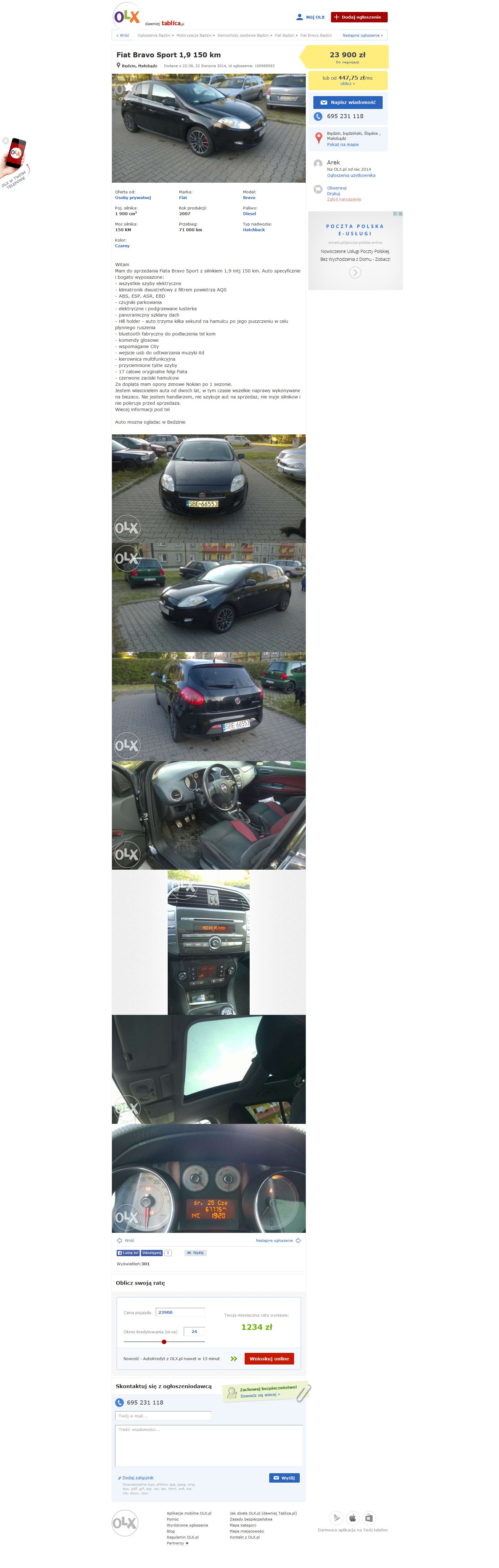Go to Następne ogłoszenie in breadcrumb bar
The width and height of the screenshot is (499, 1568).
pyautogui.click(x=362, y=35)
